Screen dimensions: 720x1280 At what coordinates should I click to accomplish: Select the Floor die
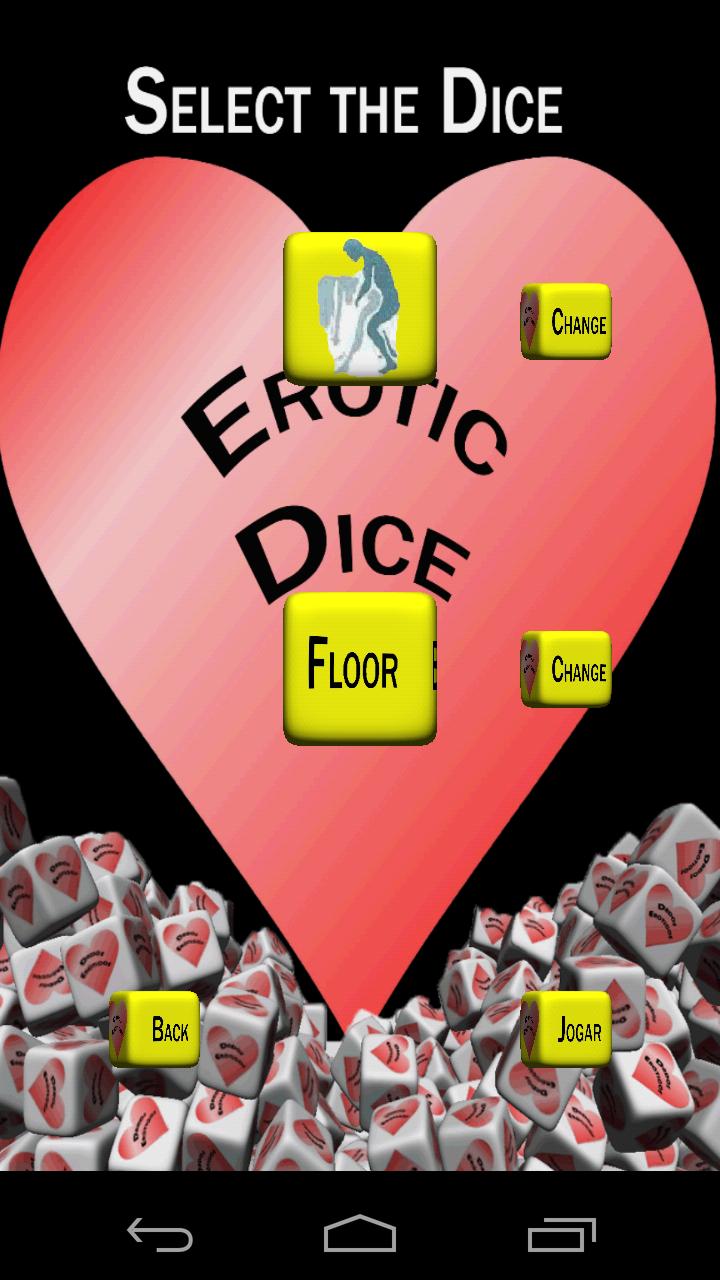pos(360,668)
